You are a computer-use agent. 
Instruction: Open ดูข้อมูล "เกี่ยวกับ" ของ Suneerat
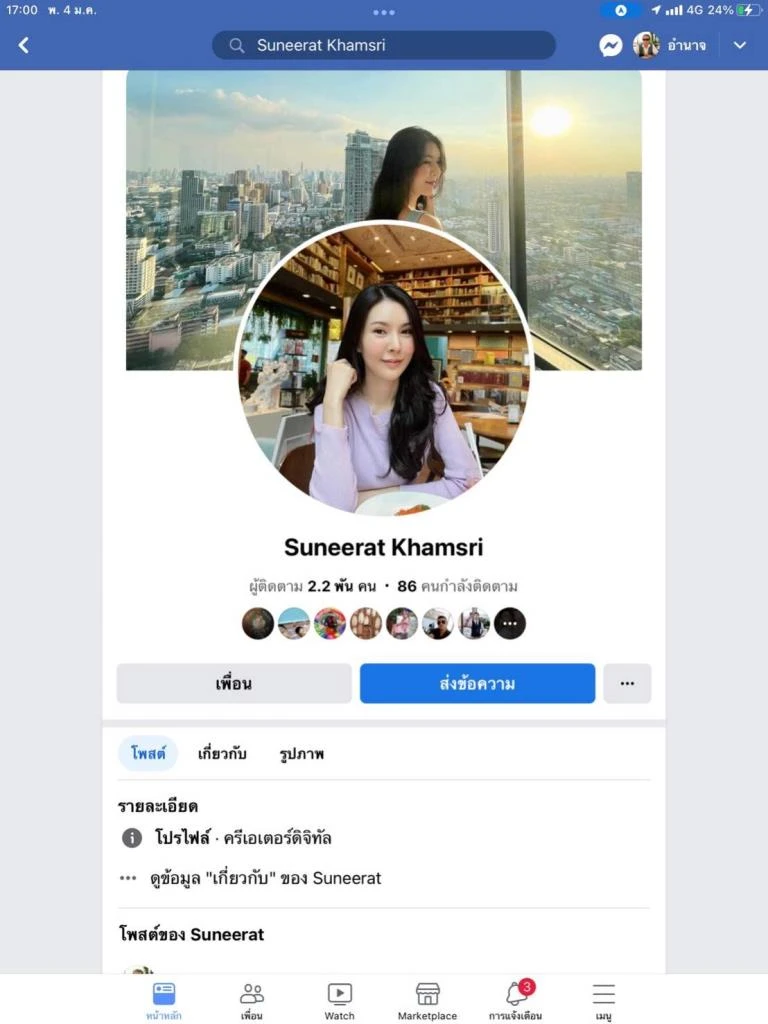pyautogui.click(x=265, y=878)
